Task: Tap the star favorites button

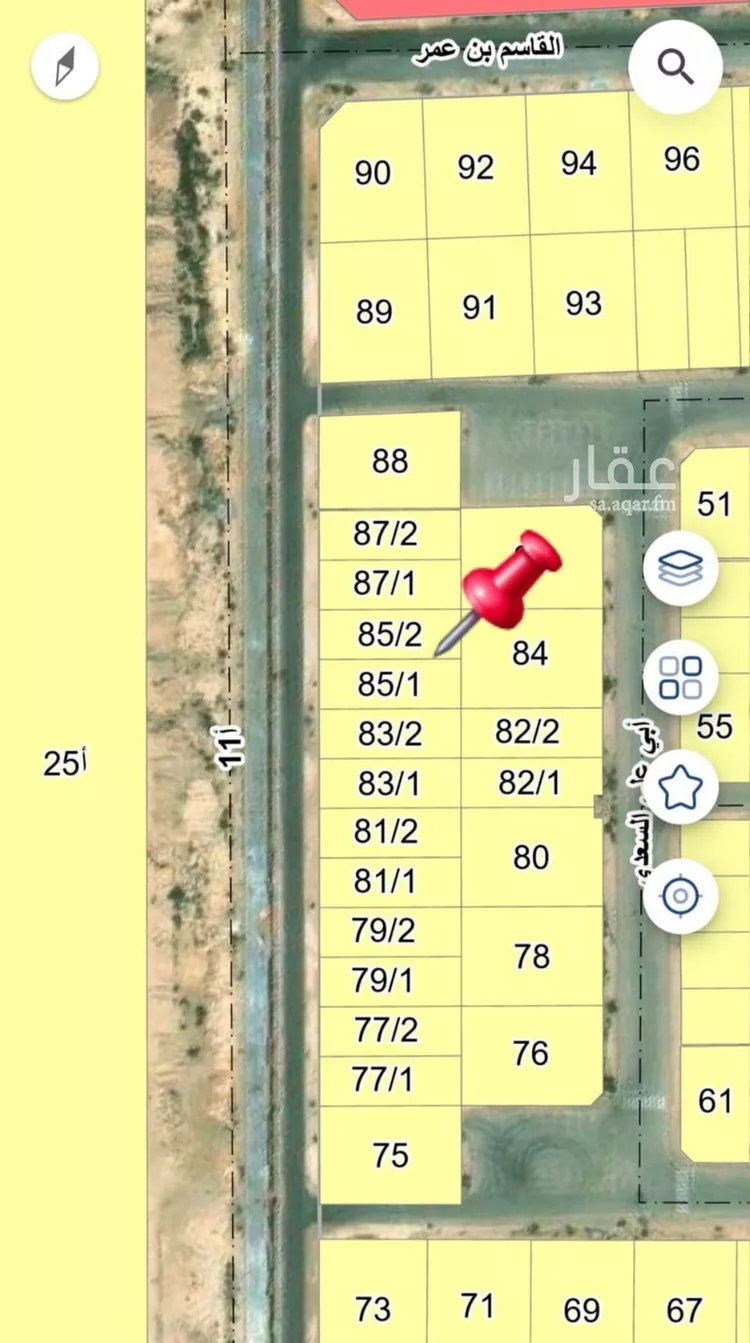Action: tap(681, 787)
